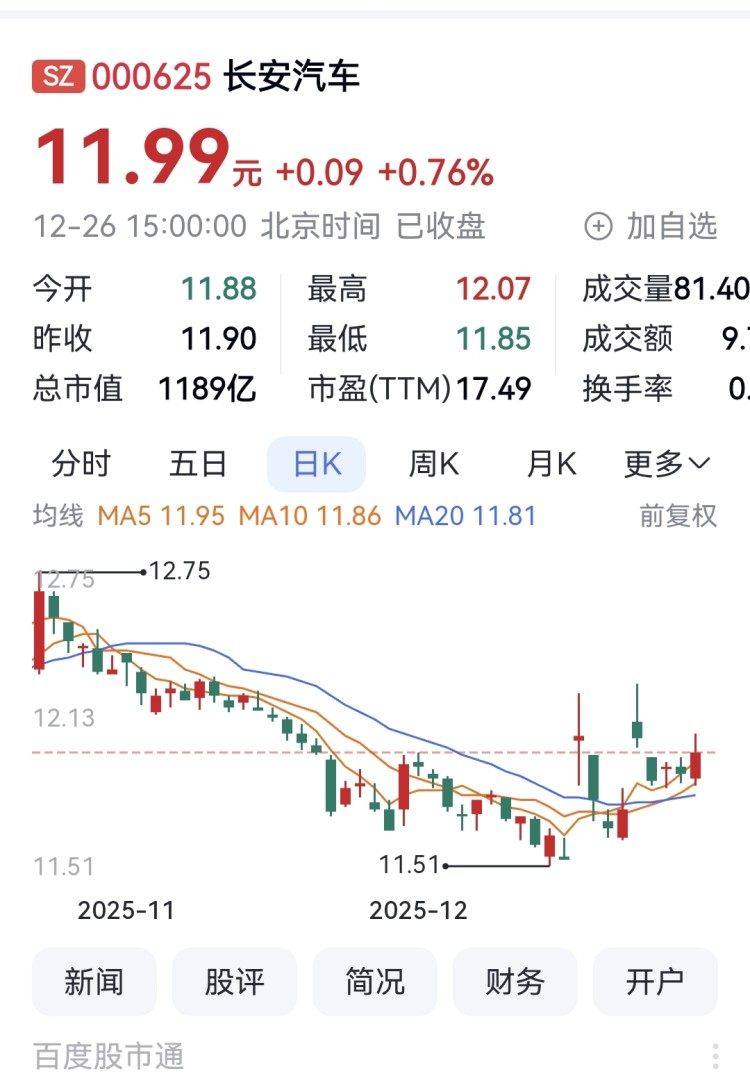Open the 新闻 news section
Screen dimensions: 750x1076
(94, 982)
